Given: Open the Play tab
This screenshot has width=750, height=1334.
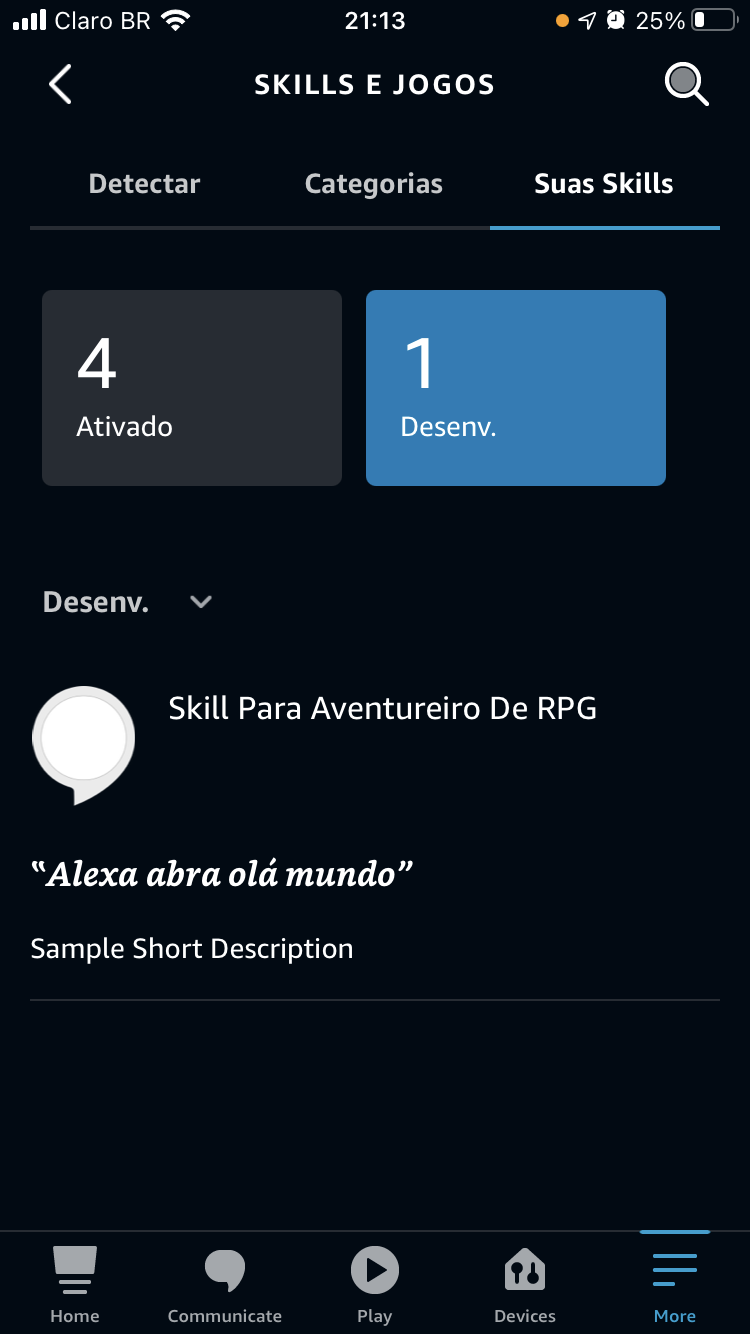Looking at the screenshot, I should 375,1285.
